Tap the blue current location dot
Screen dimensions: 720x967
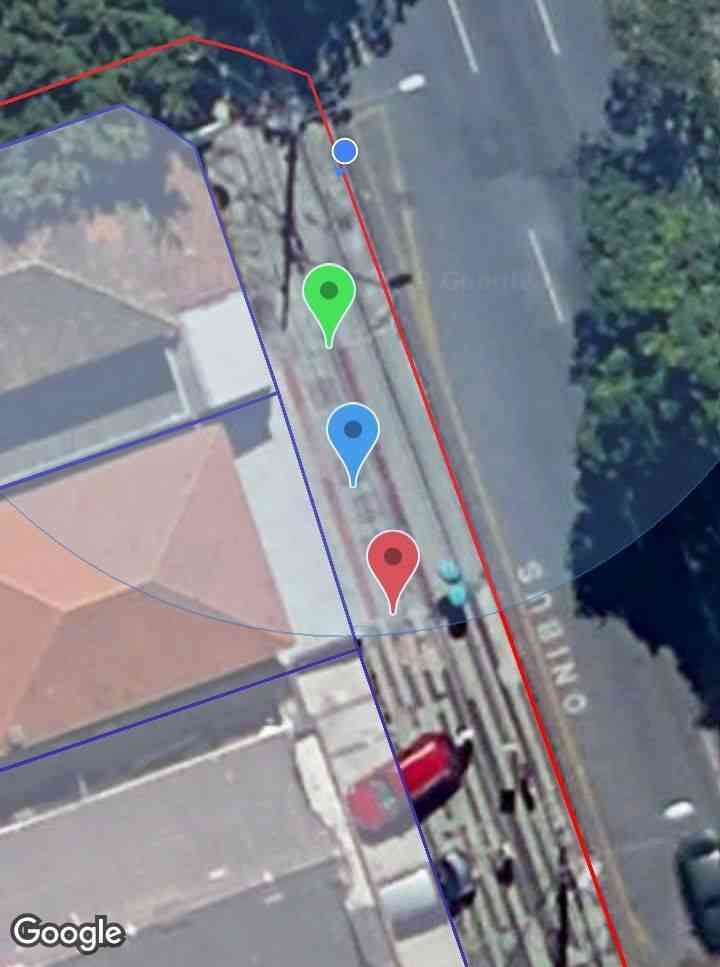[x=345, y=151]
